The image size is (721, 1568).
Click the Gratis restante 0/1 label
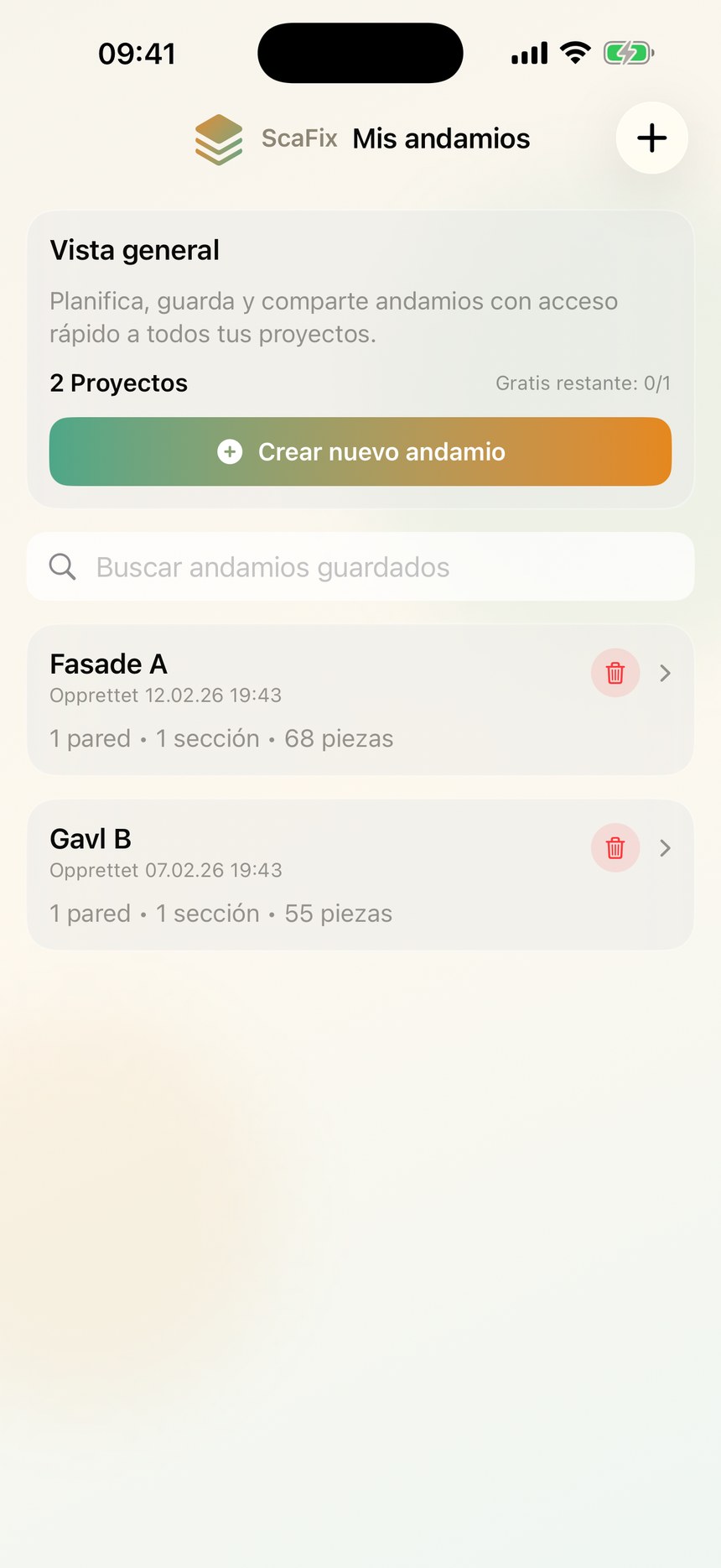(x=582, y=383)
